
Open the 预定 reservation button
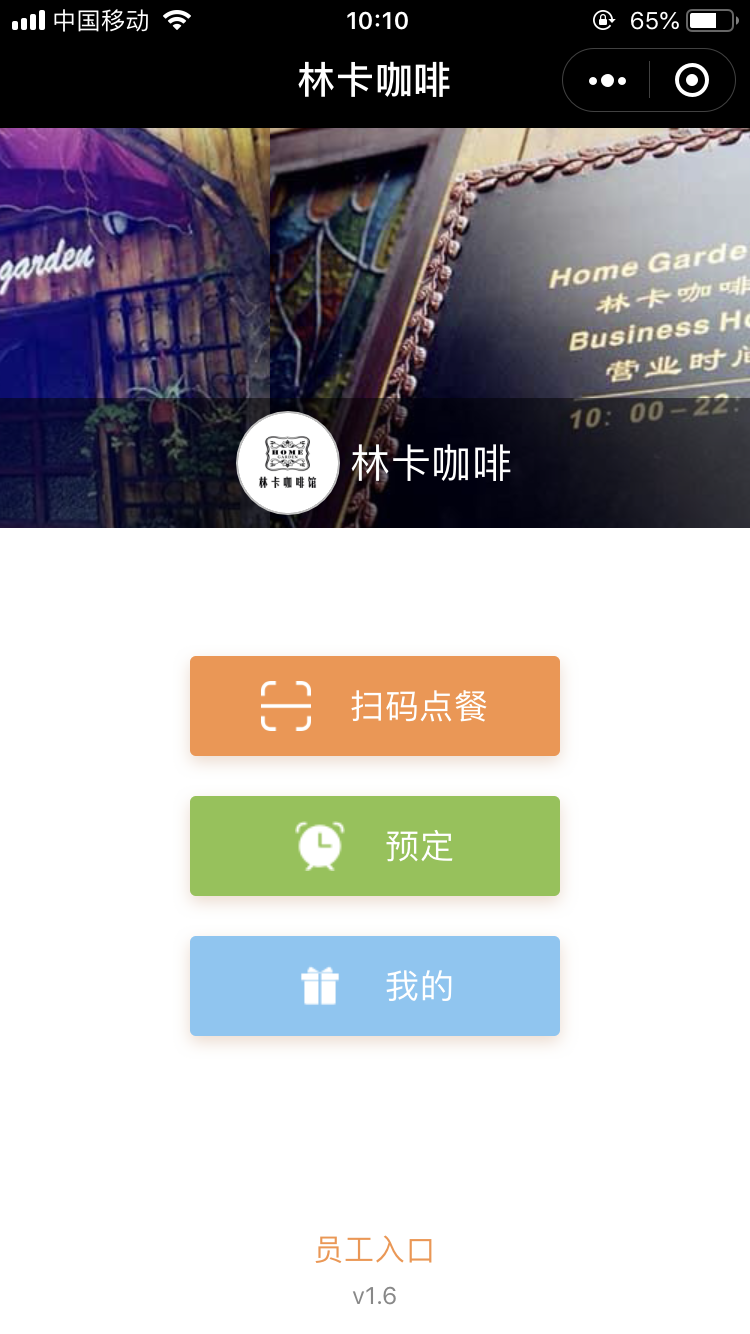pyautogui.click(x=375, y=846)
